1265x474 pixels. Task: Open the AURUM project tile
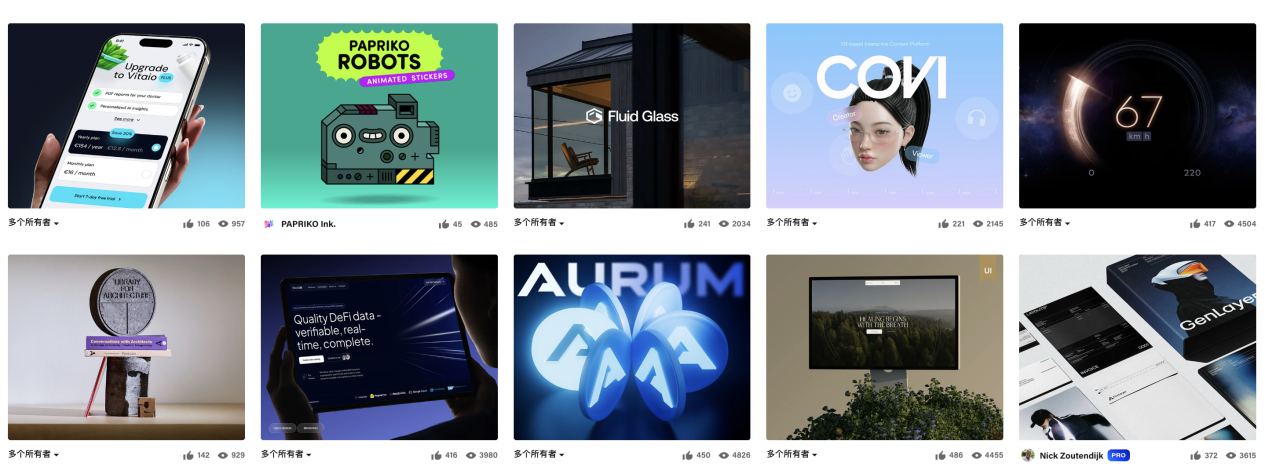[x=632, y=347]
